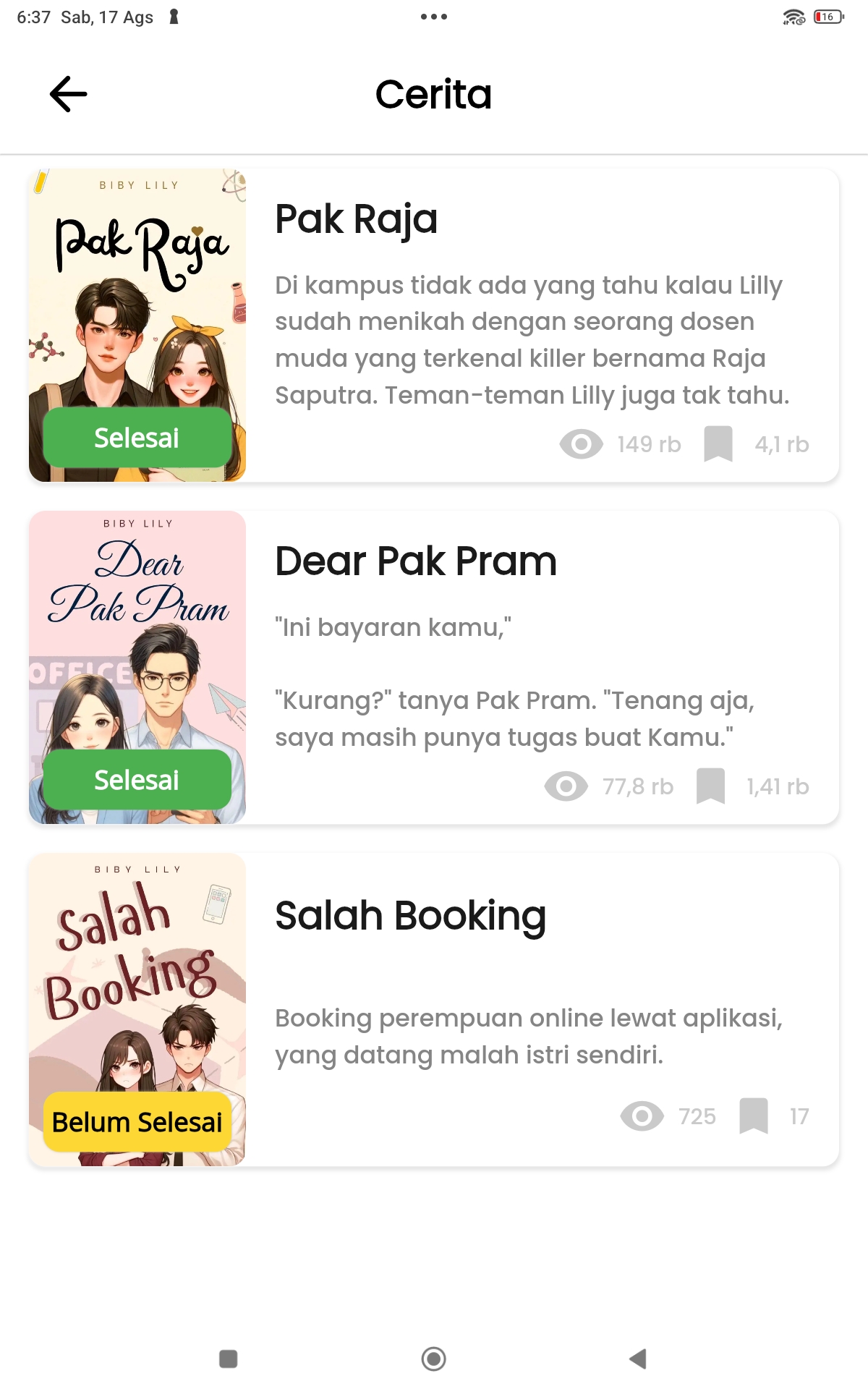Viewport: 868px width, 1389px height.
Task: Open the story Pak Raja
Action: coord(434,326)
